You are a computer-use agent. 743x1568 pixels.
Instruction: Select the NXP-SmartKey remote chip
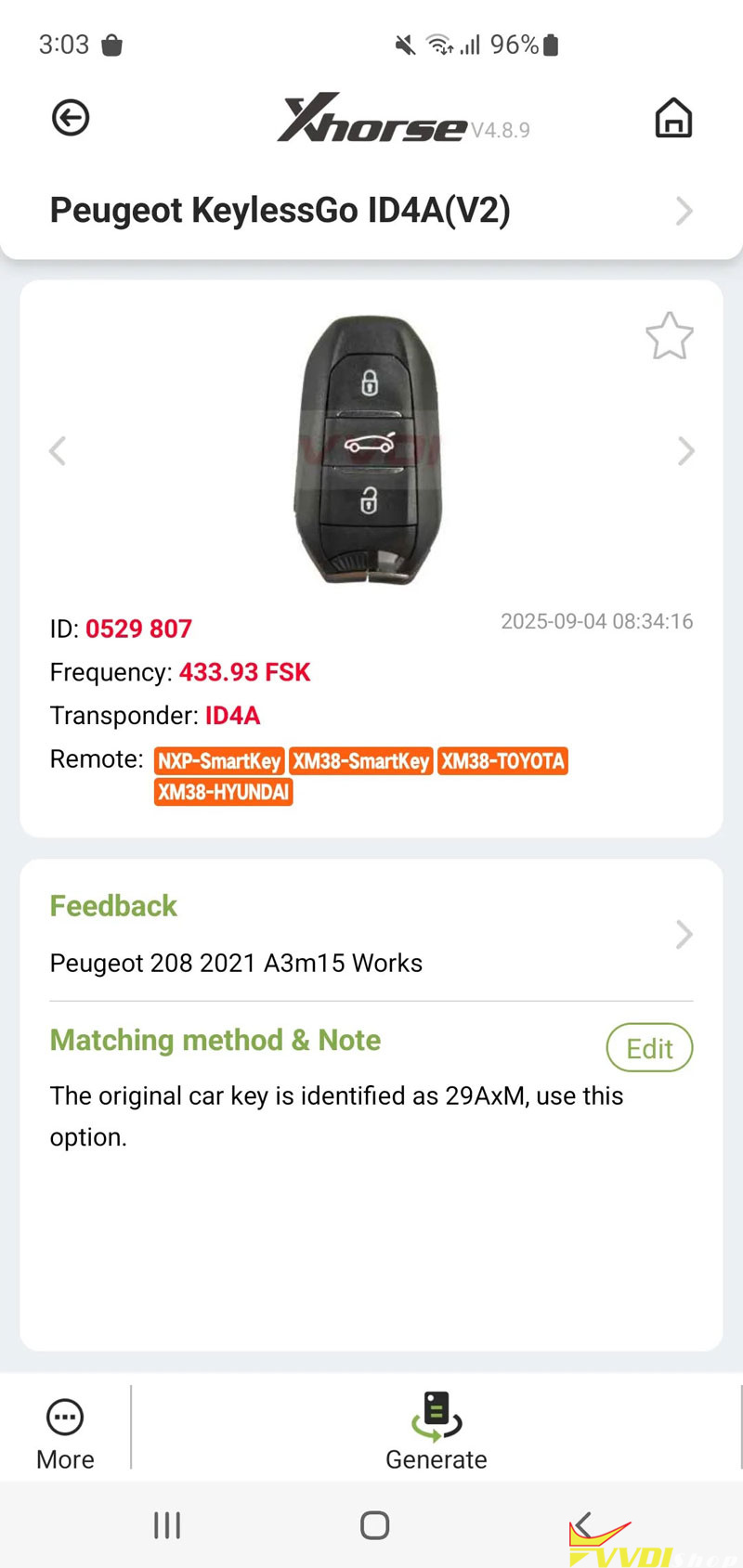point(219,761)
